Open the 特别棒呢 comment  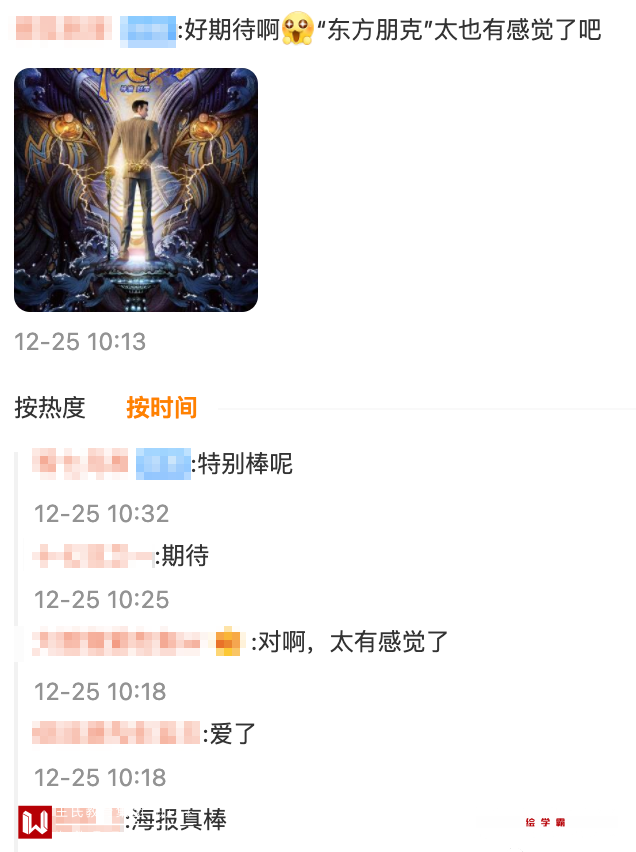[245, 464]
